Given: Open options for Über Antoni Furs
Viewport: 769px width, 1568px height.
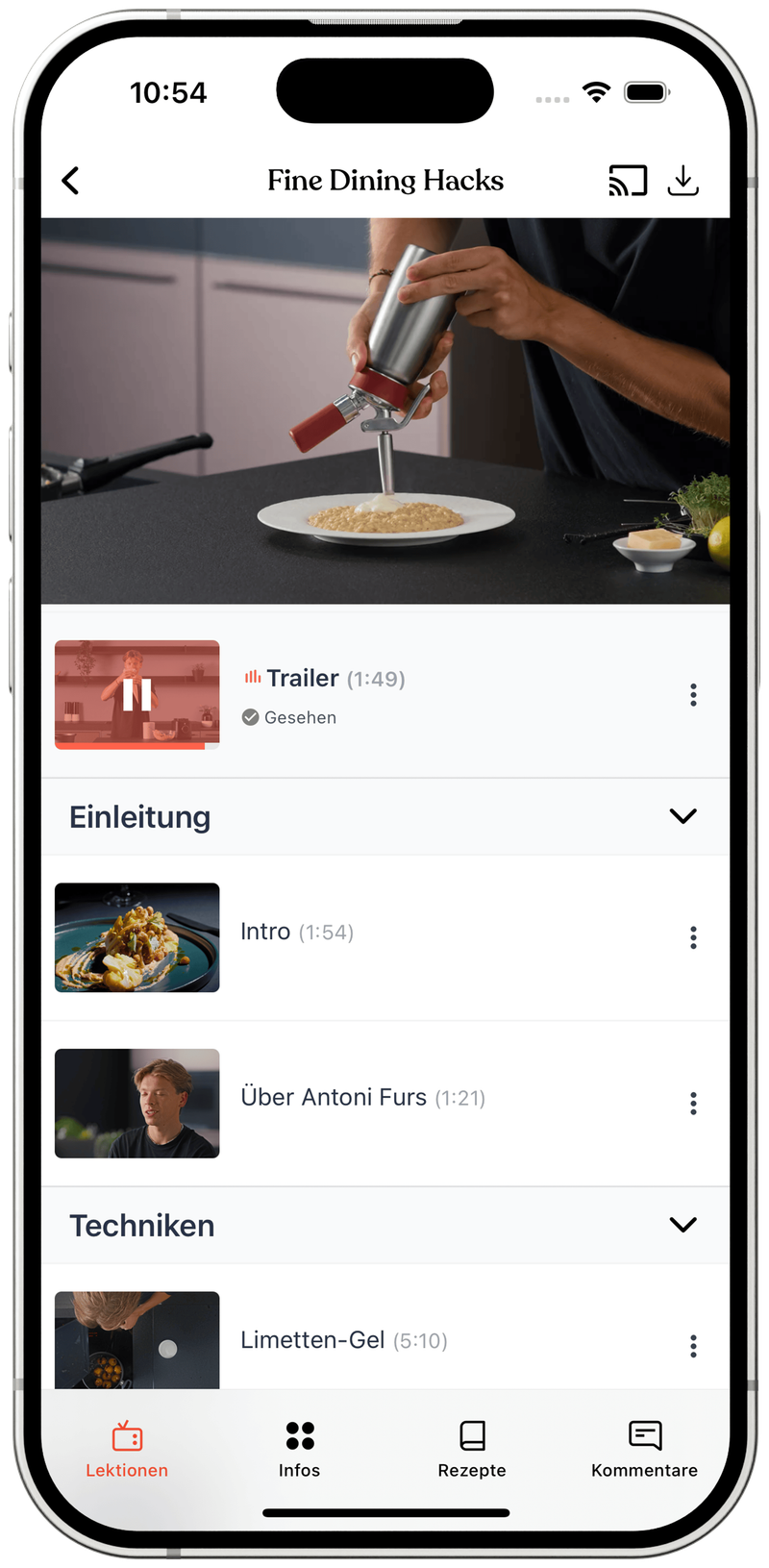Looking at the screenshot, I should point(693,1104).
